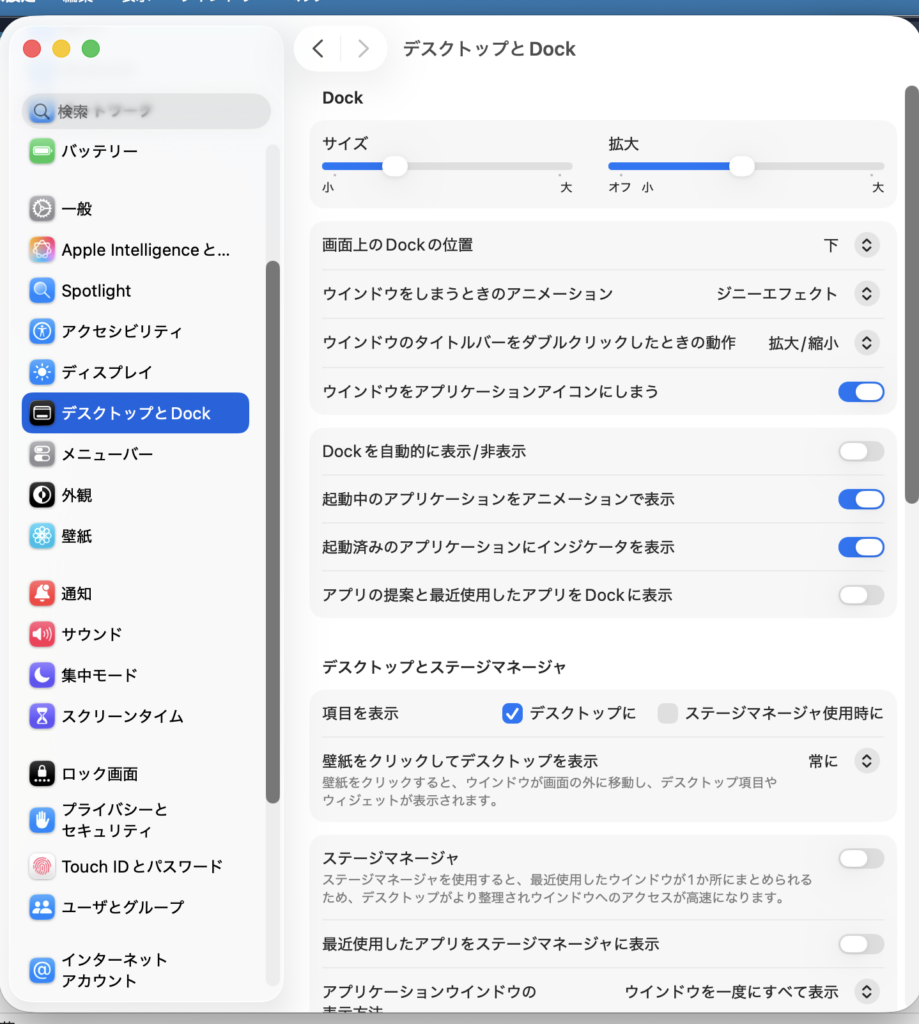Turn on ステージマネージャ switch
Viewport: 919px width, 1024px height.
coord(861,859)
